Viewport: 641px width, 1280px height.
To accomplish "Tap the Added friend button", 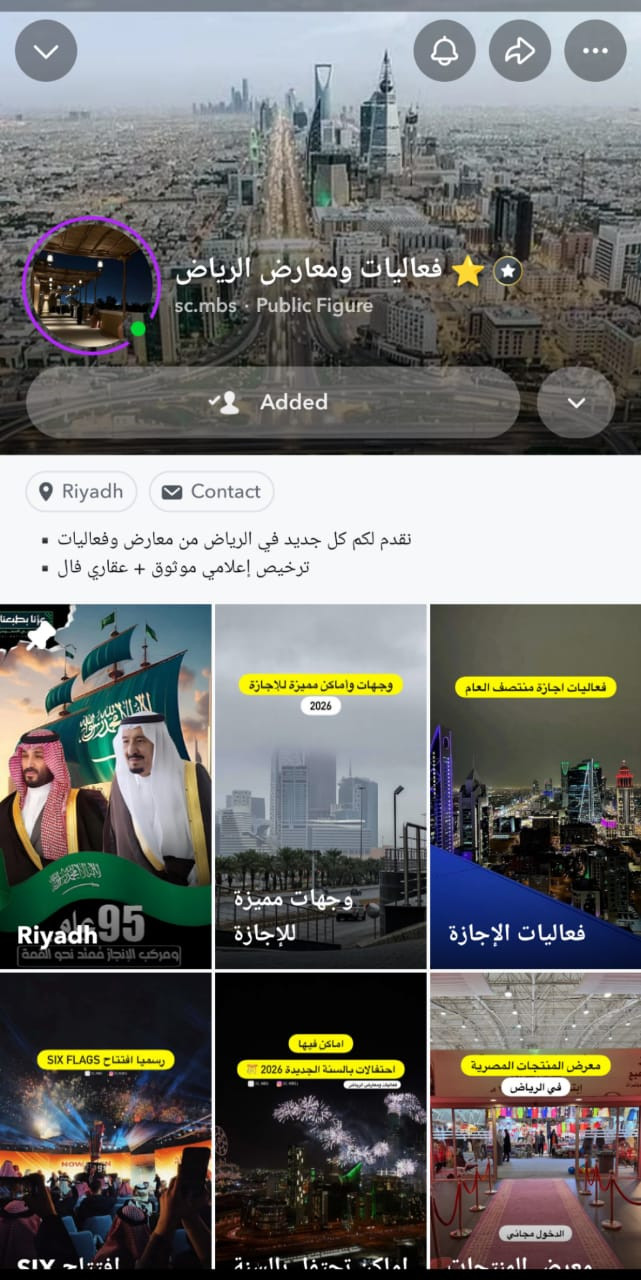I will pyautogui.click(x=272, y=402).
